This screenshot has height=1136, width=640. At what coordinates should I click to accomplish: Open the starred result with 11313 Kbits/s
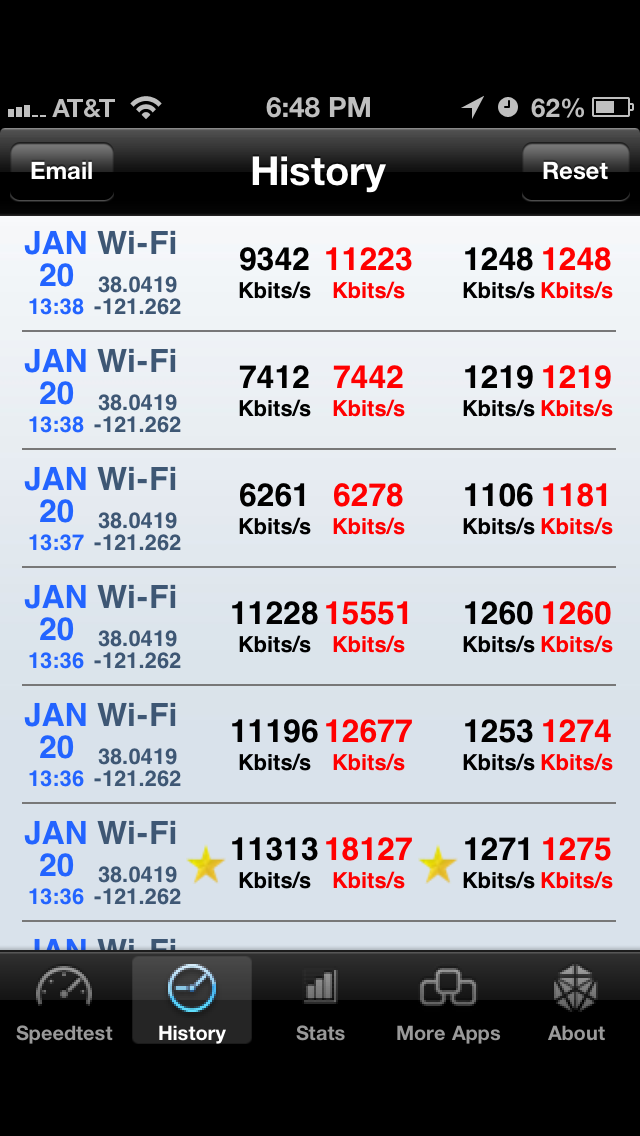(320, 863)
